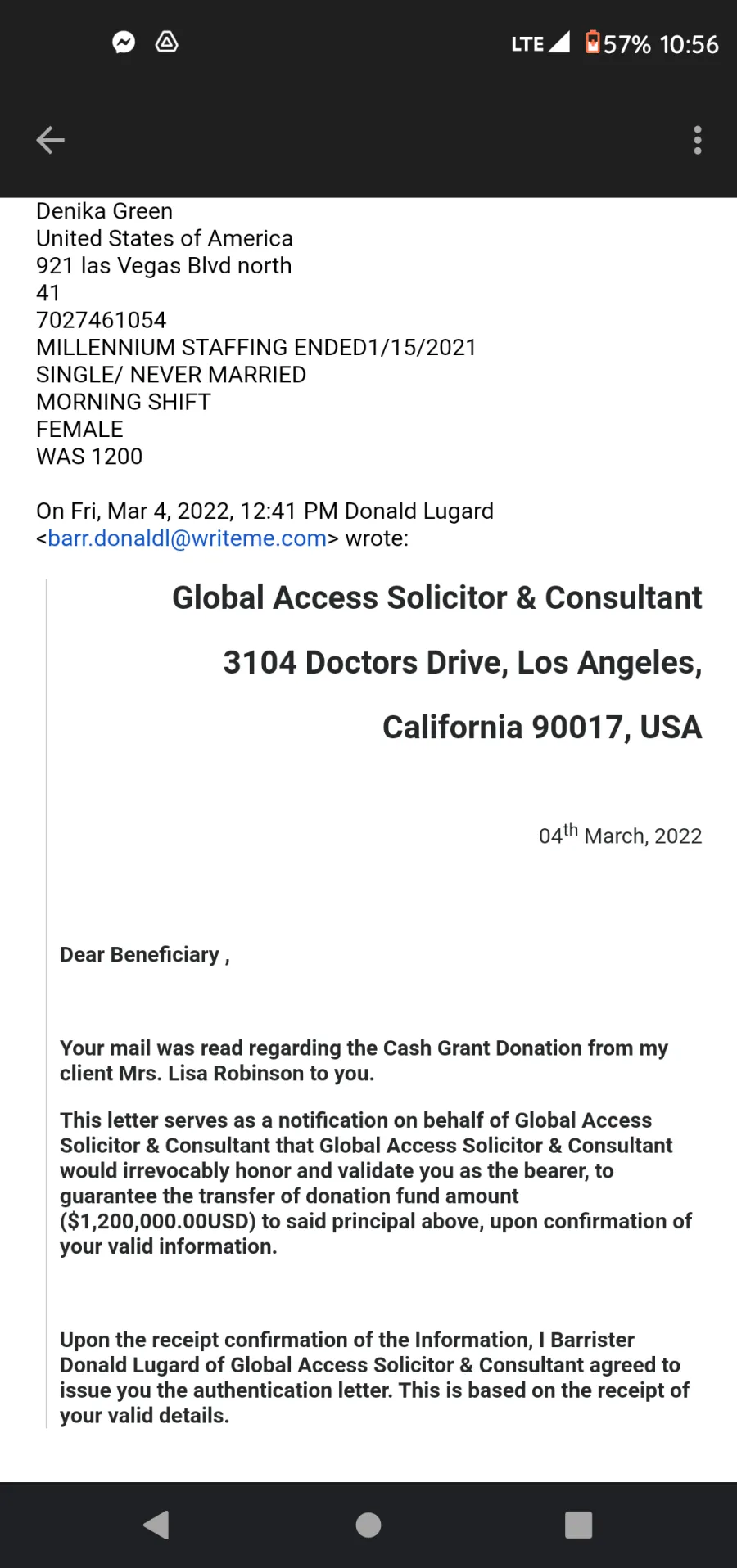The height and width of the screenshot is (1568, 737).
Task: Go back using the app bar arrow
Action: coord(50,140)
